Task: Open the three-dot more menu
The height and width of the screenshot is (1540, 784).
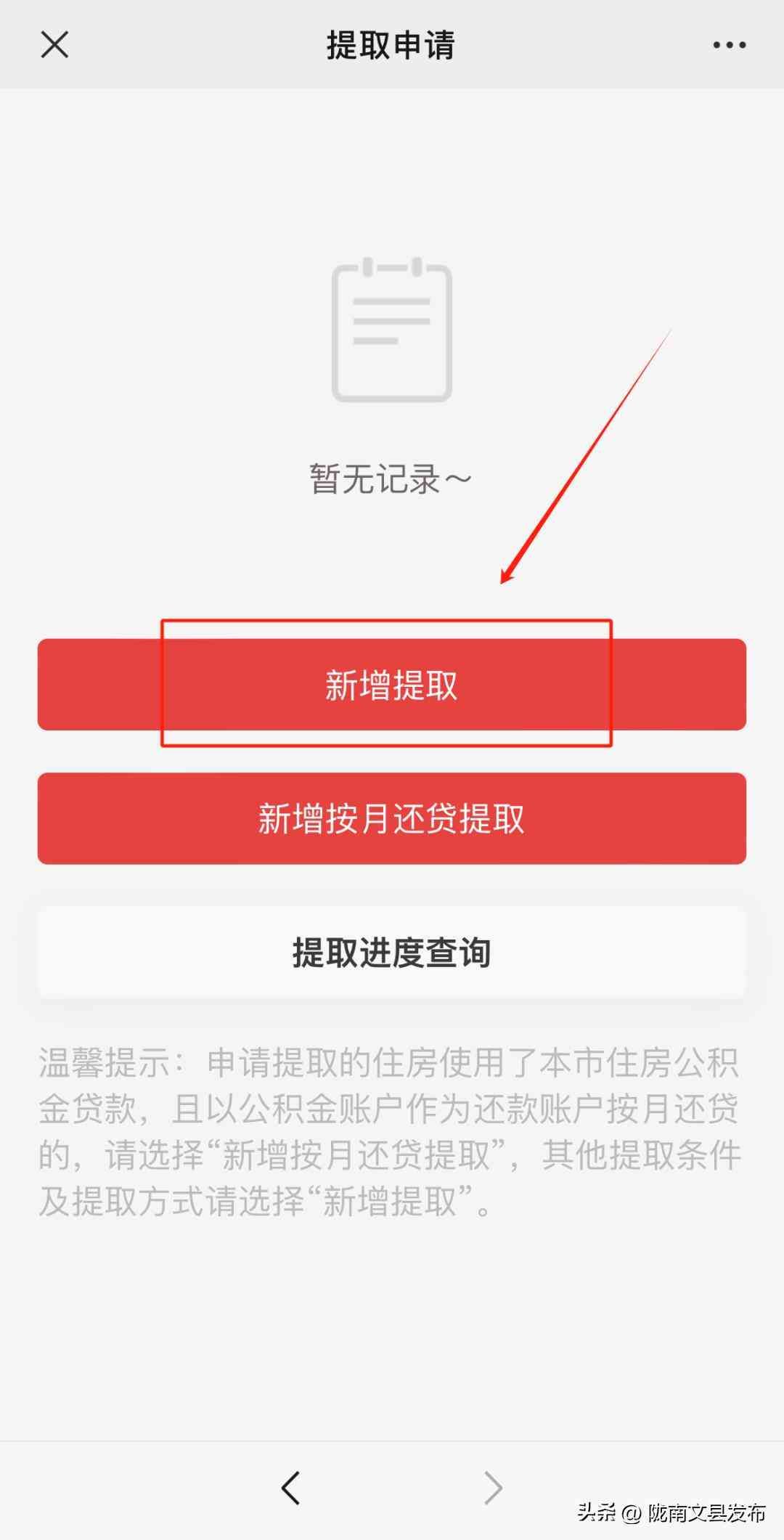Action: (729, 45)
